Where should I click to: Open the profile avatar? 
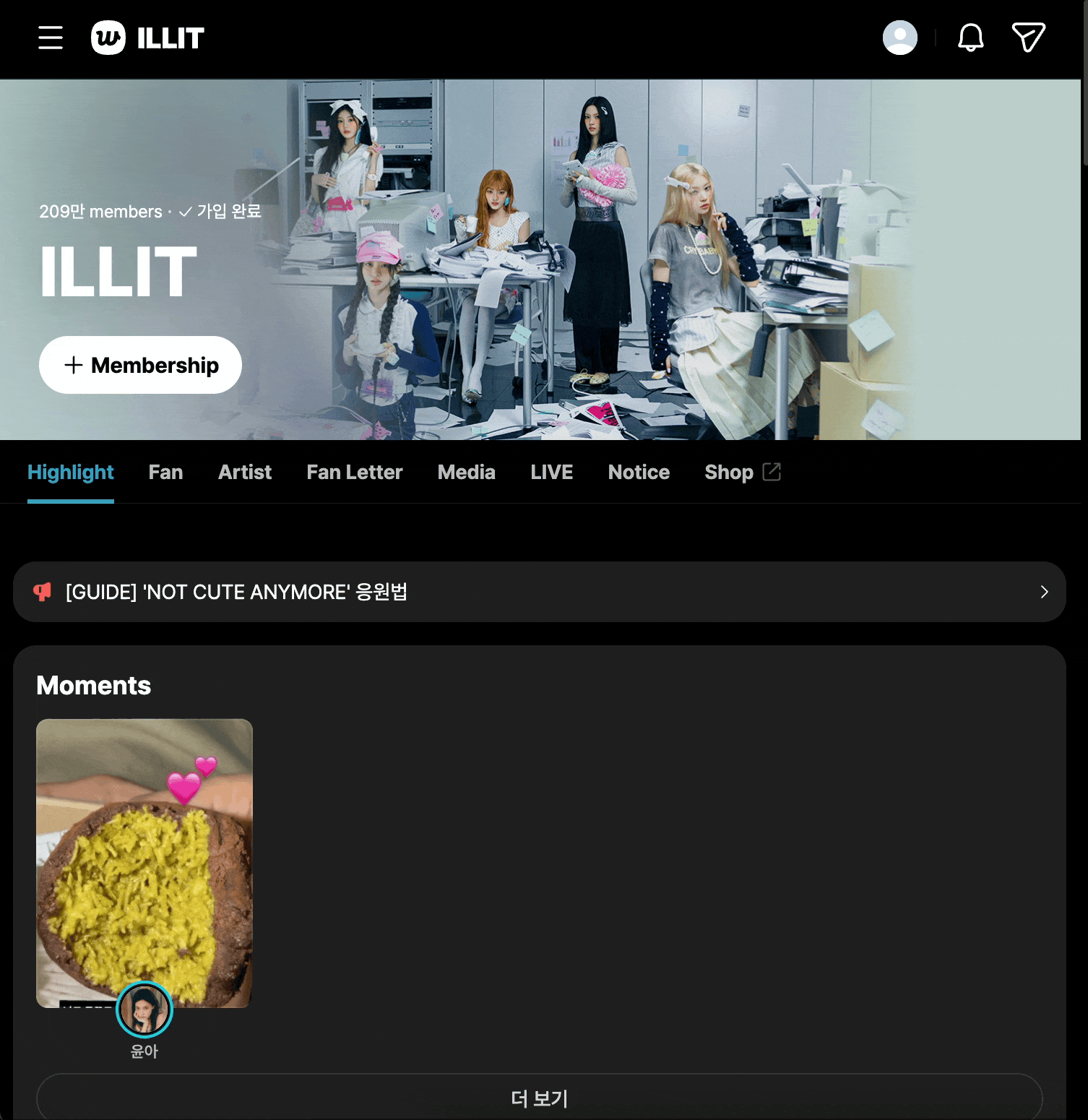[x=899, y=38]
